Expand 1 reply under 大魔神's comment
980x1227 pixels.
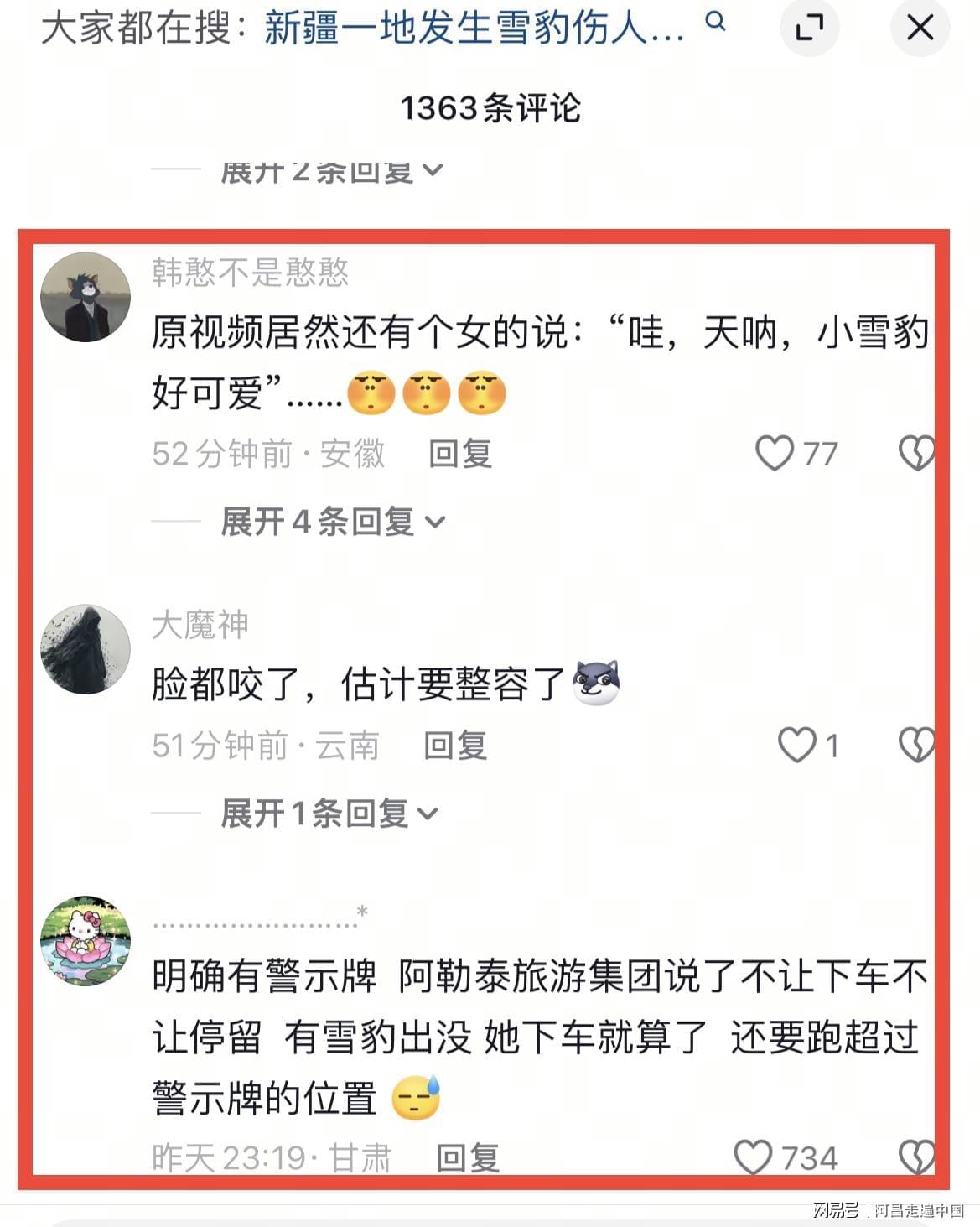tap(329, 814)
